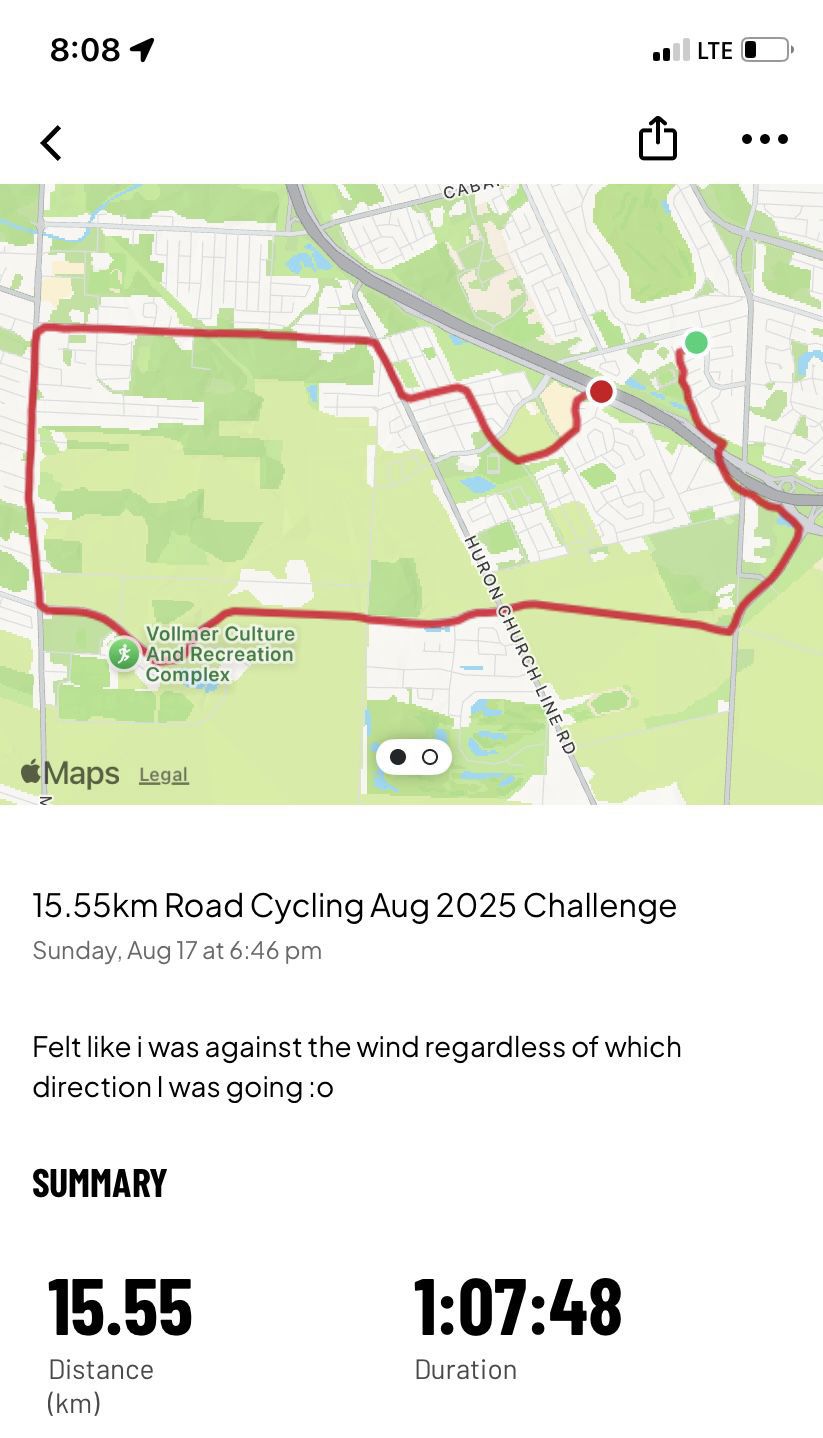Open the Legal link on the map
Screen dimensions: 823x1438
tap(163, 775)
